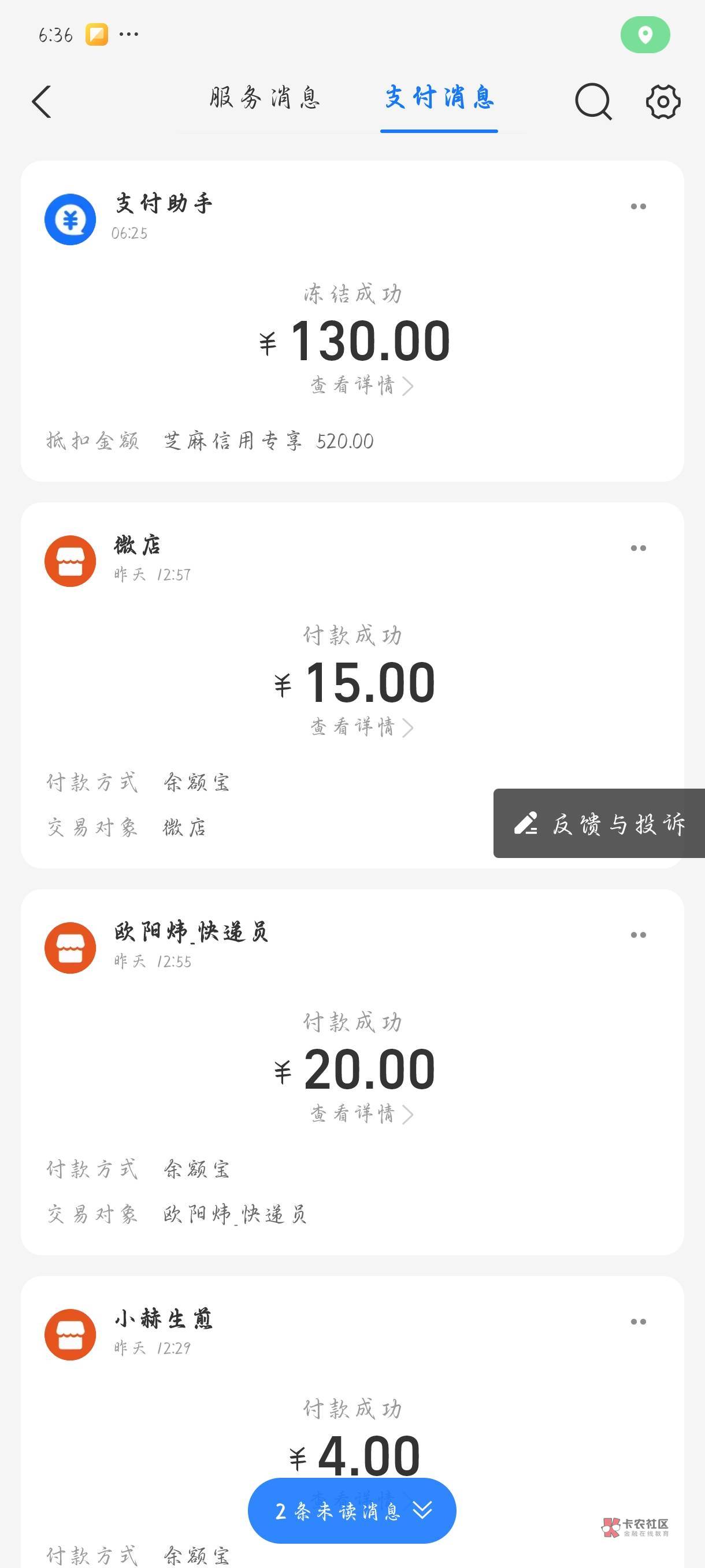Open more options for 微店 message
The height and width of the screenshot is (1568, 705).
click(638, 549)
